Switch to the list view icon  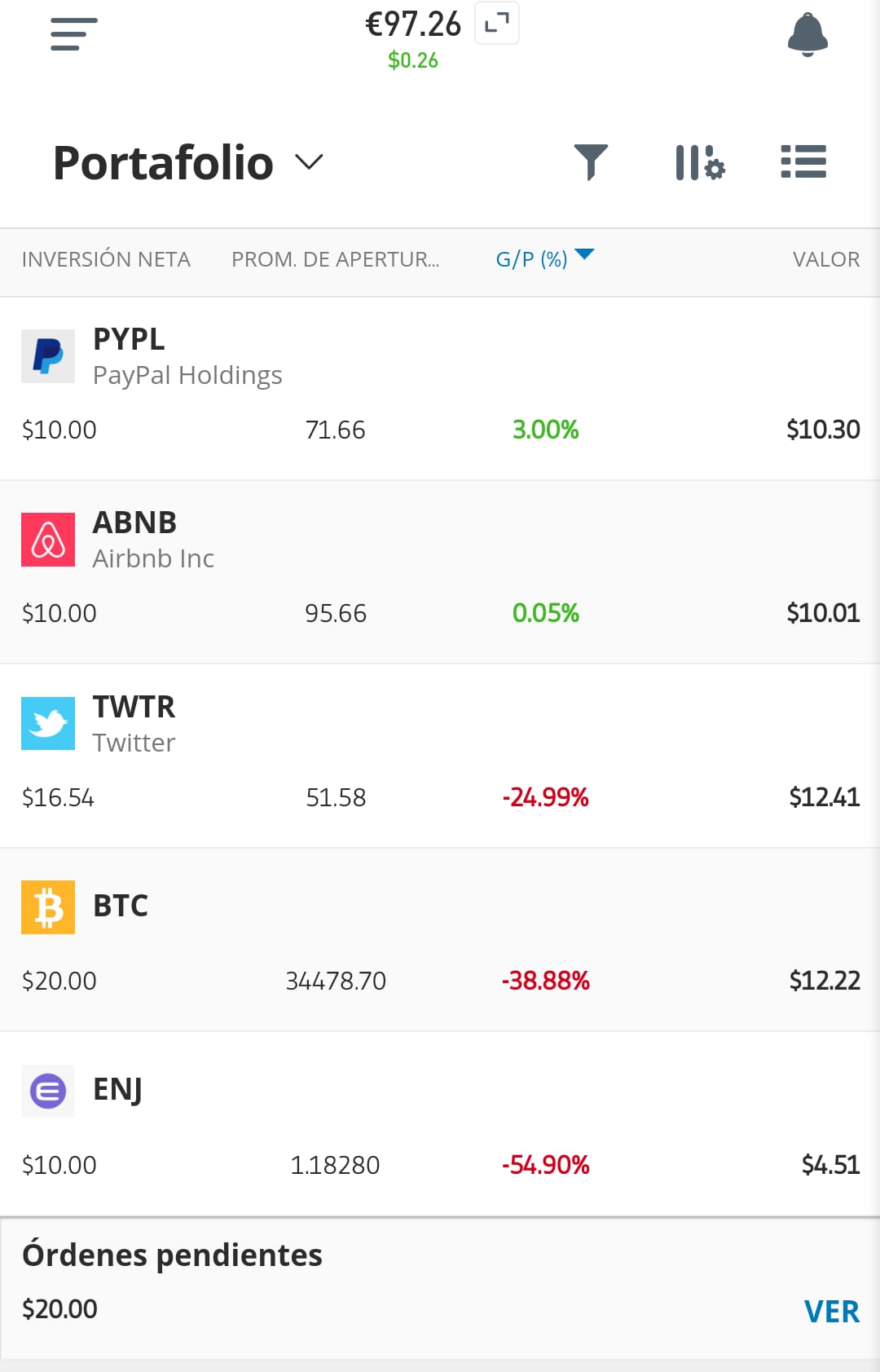(803, 161)
